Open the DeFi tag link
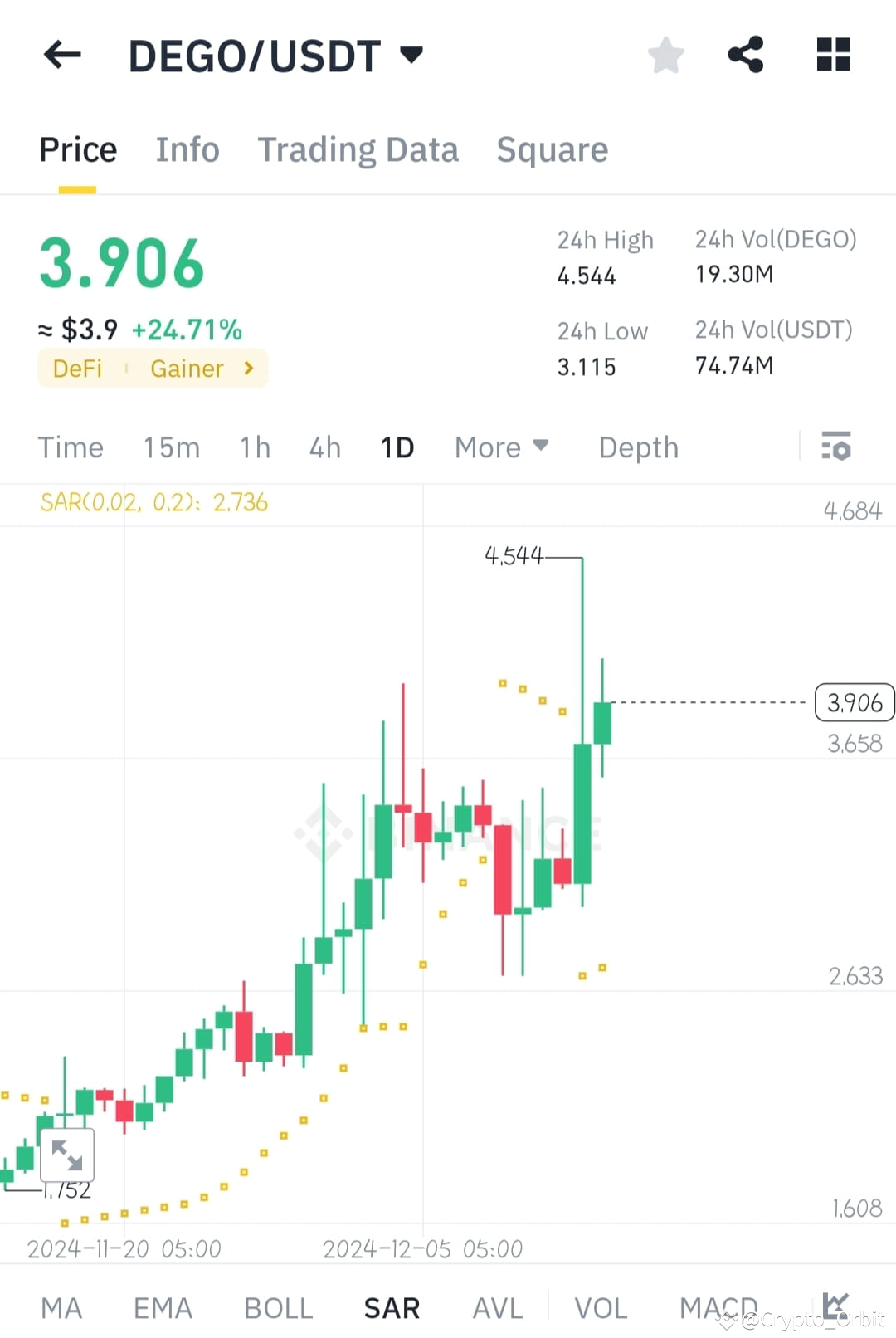The width and height of the screenshot is (896, 1338). (x=79, y=369)
